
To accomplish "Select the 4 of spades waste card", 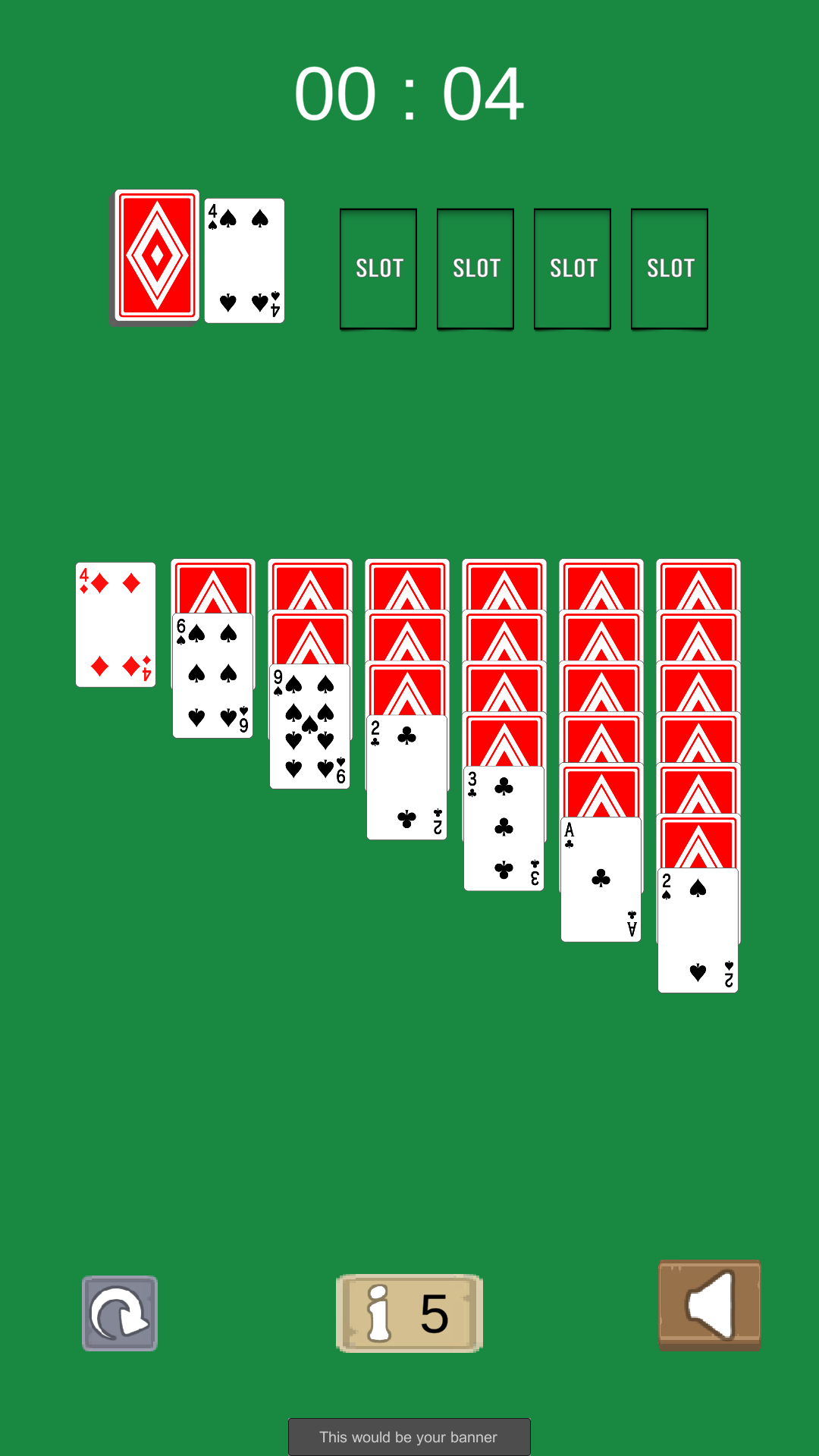I will [244, 261].
